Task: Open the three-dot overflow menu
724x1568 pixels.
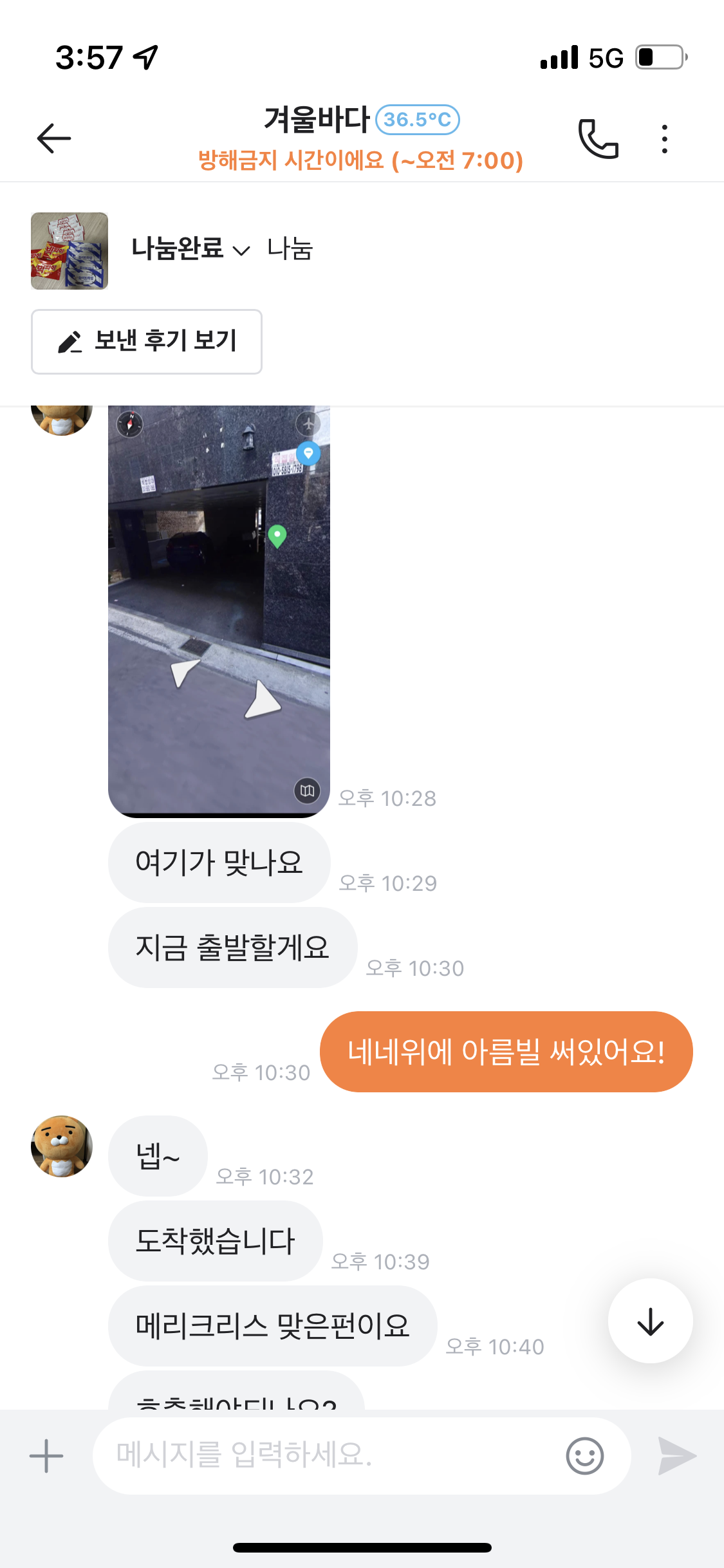Action: pos(664,138)
